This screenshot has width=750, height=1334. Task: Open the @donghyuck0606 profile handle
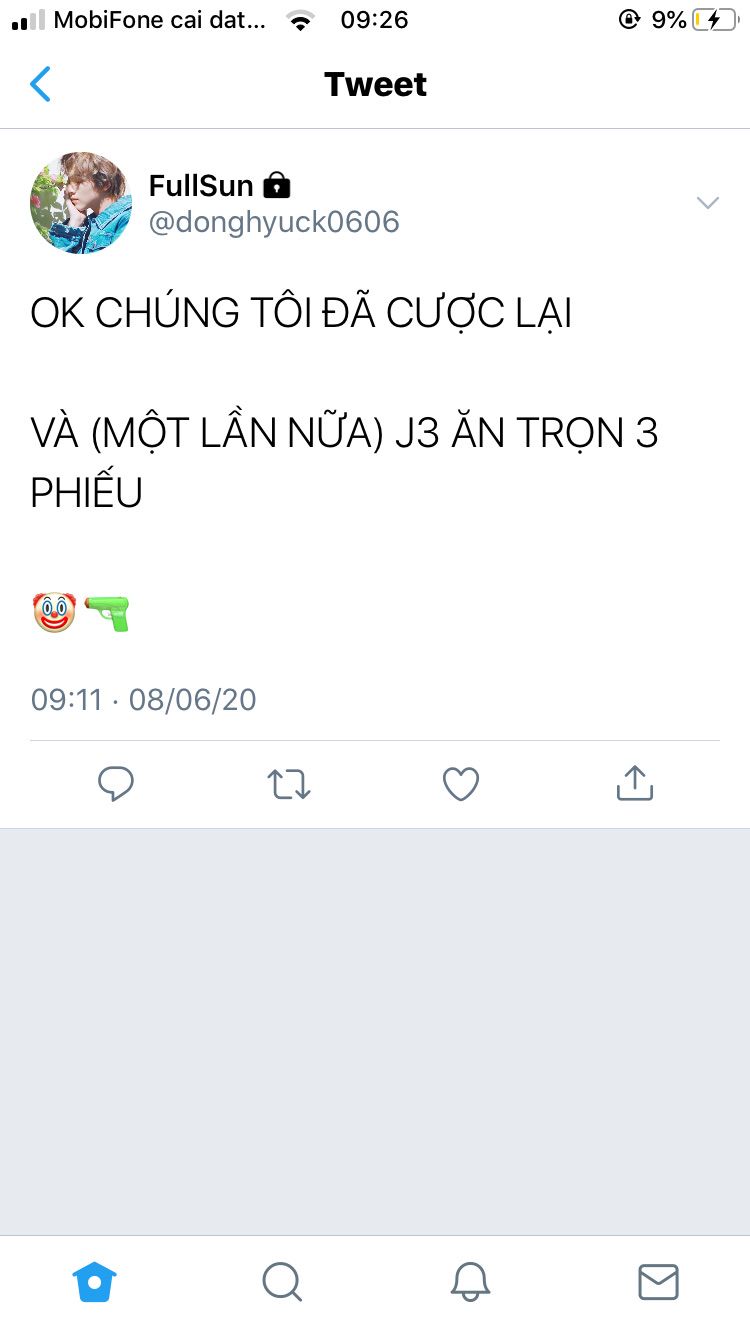pos(274,222)
